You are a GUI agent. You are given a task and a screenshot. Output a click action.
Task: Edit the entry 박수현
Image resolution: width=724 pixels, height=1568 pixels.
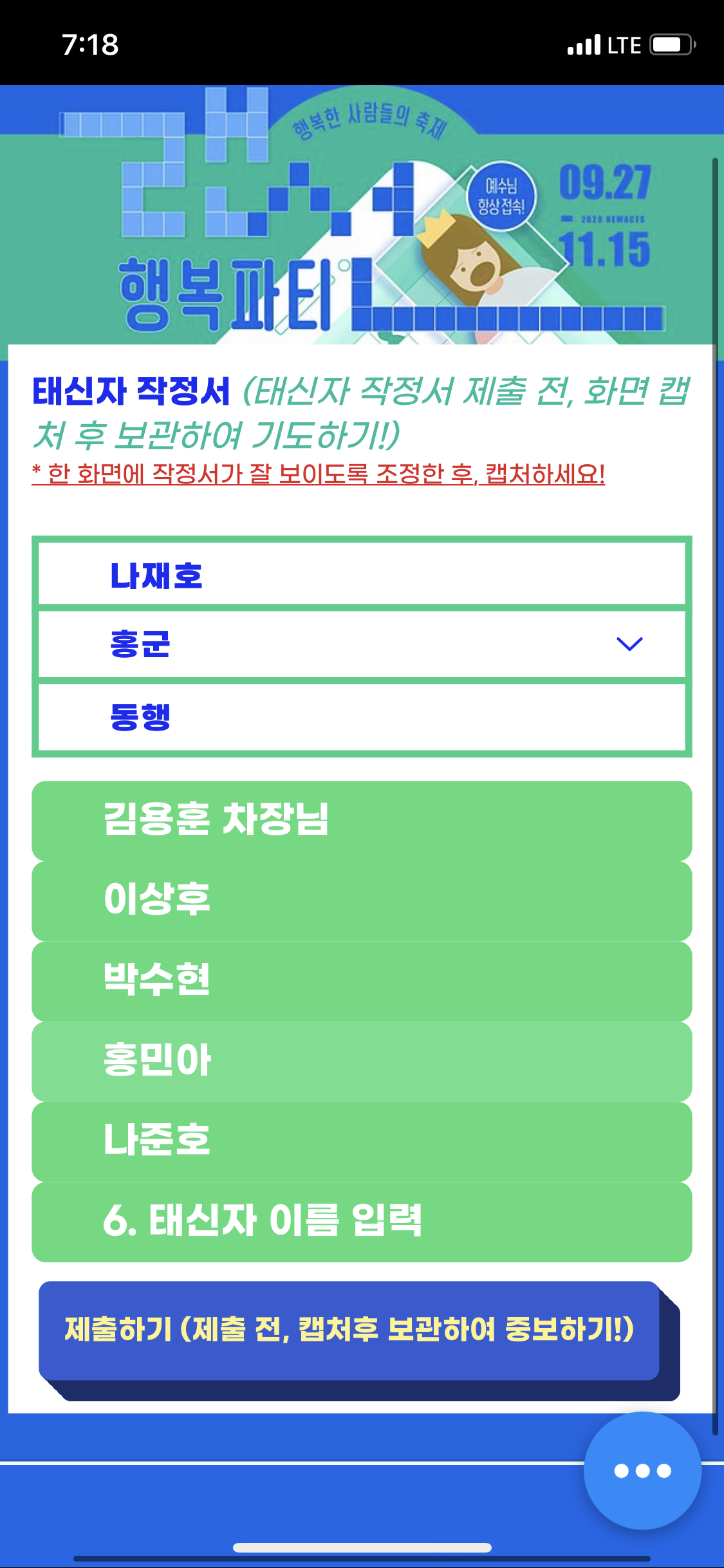pyautogui.click(x=362, y=980)
